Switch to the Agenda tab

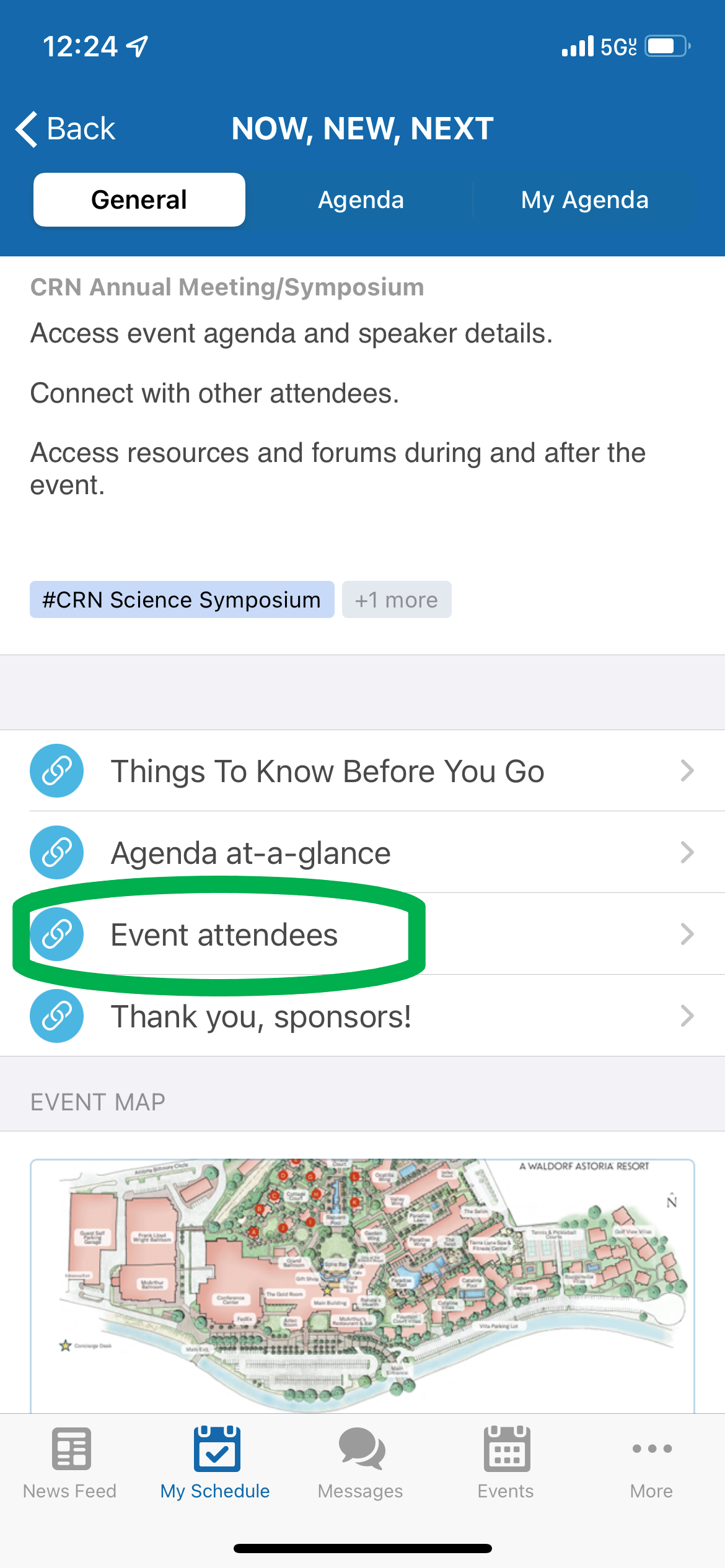(x=361, y=199)
